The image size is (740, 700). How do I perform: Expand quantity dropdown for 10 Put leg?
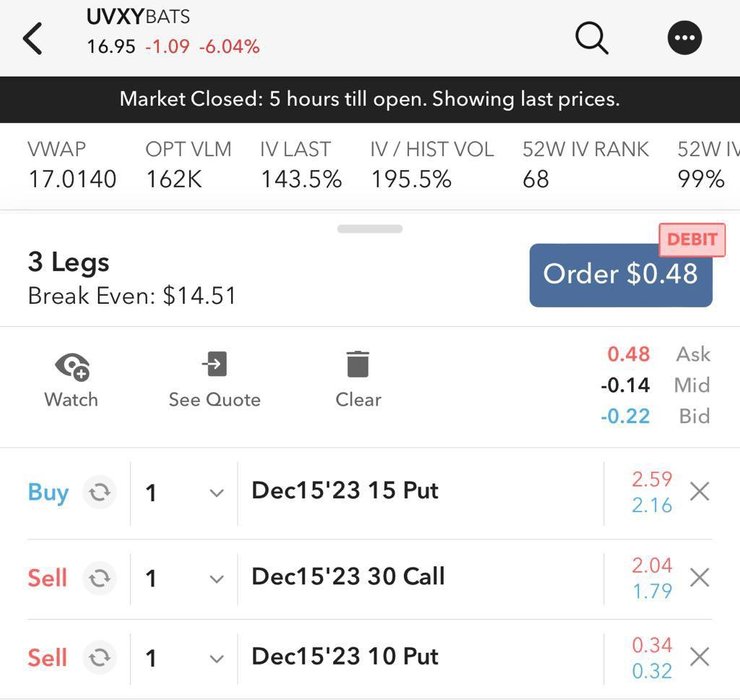point(216,659)
